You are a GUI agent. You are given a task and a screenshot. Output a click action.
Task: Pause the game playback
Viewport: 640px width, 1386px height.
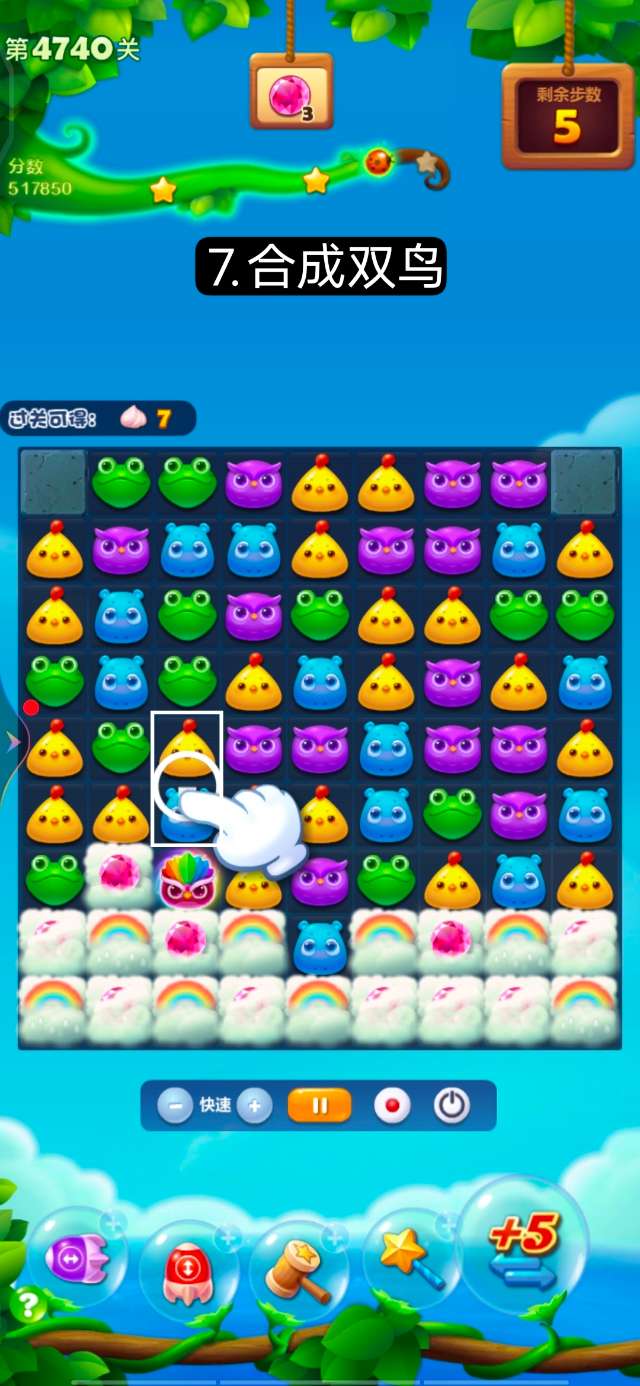click(320, 1106)
